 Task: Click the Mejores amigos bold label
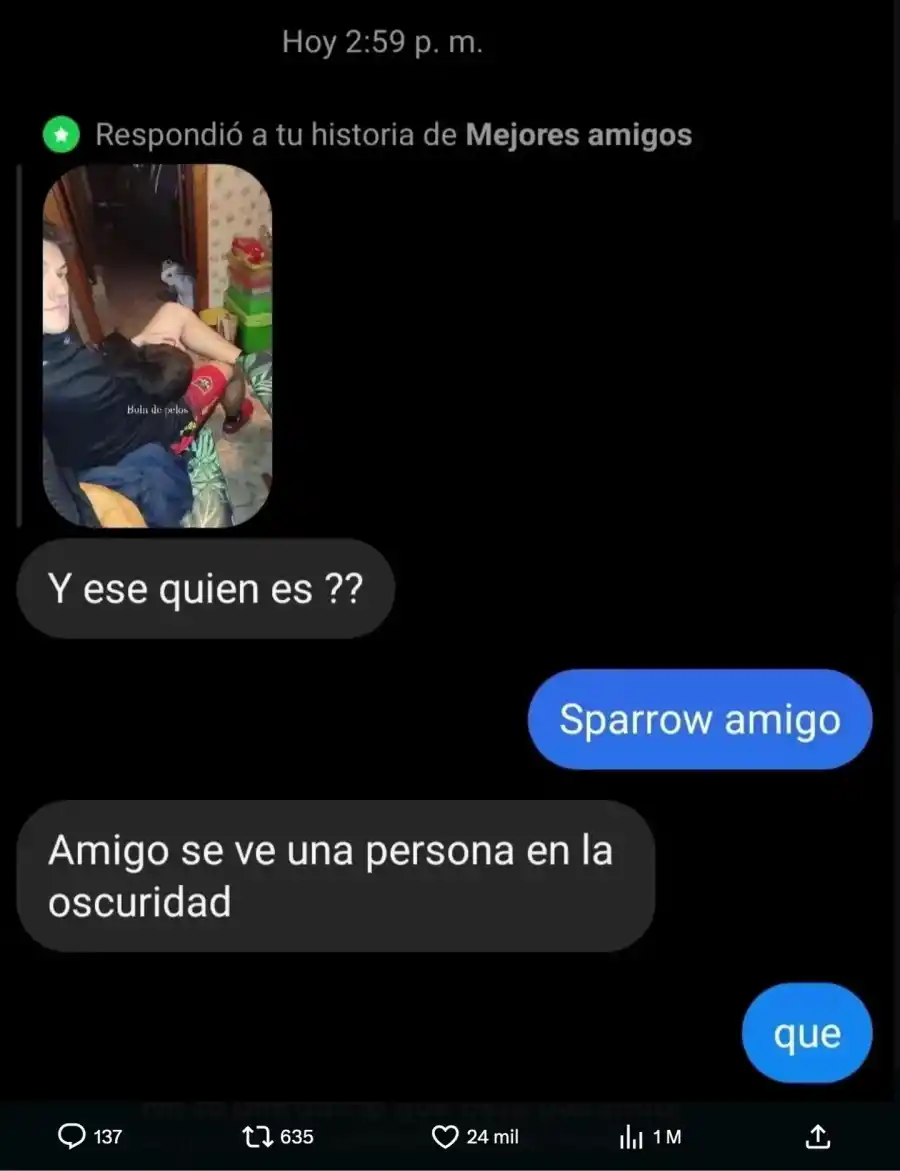(578, 134)
